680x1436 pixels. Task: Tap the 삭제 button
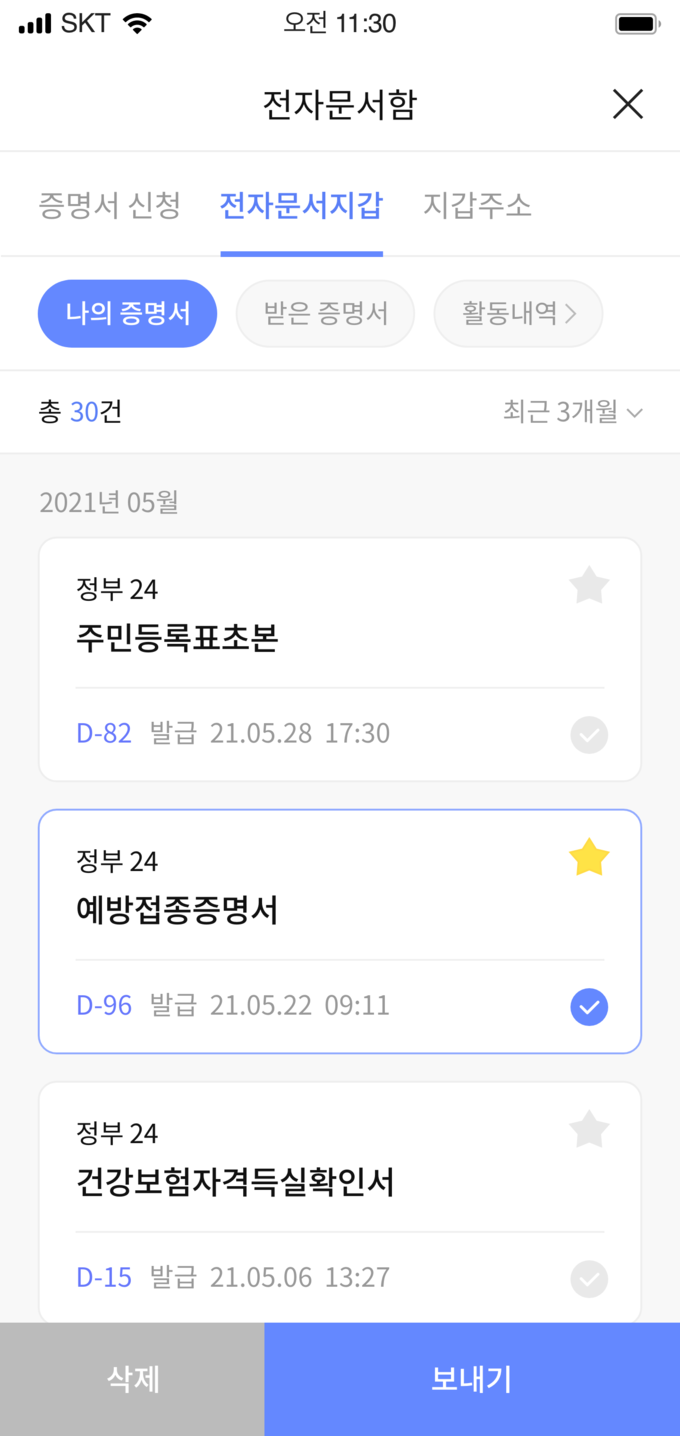132,1379
